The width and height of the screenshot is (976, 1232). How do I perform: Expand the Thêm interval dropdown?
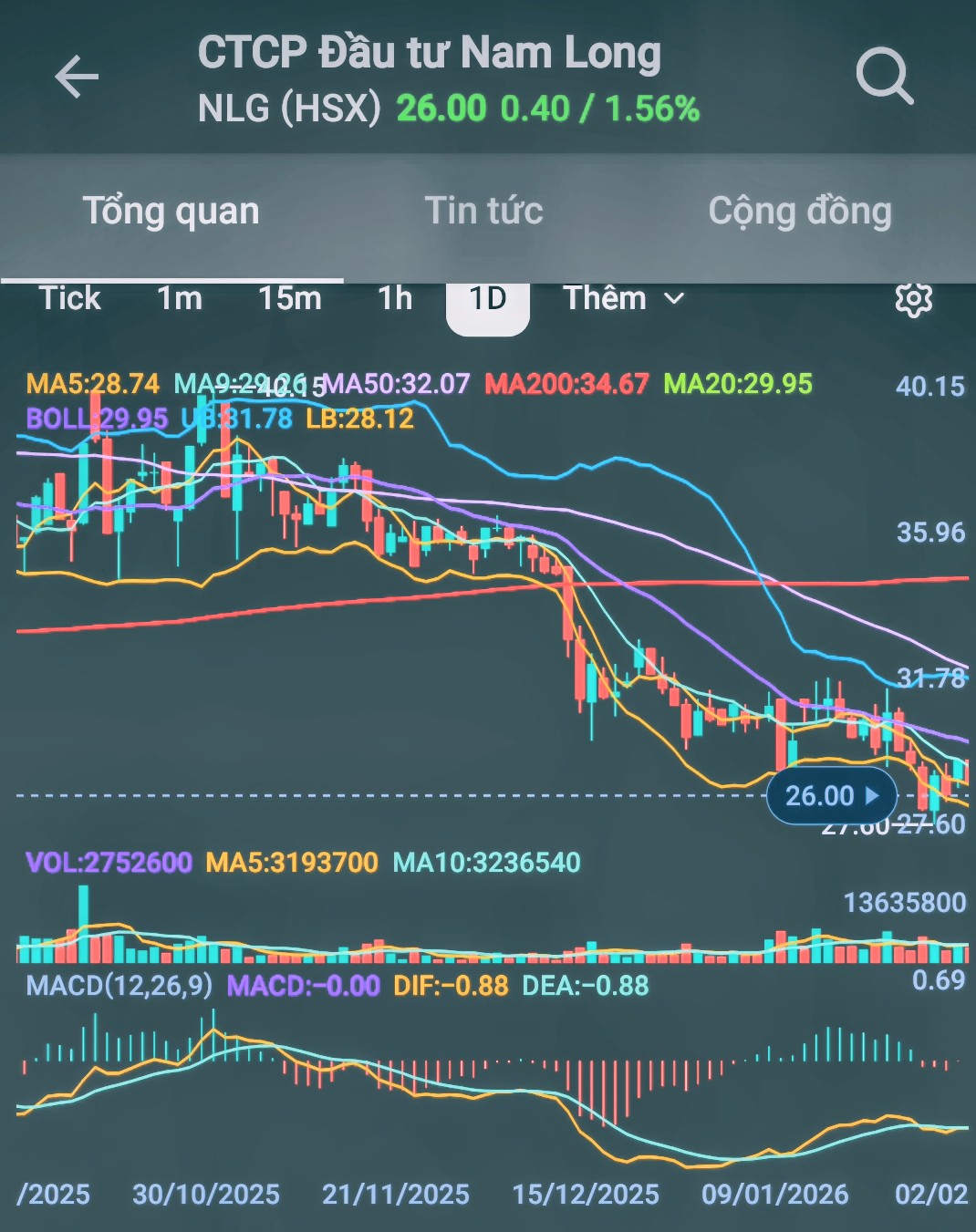624,299
